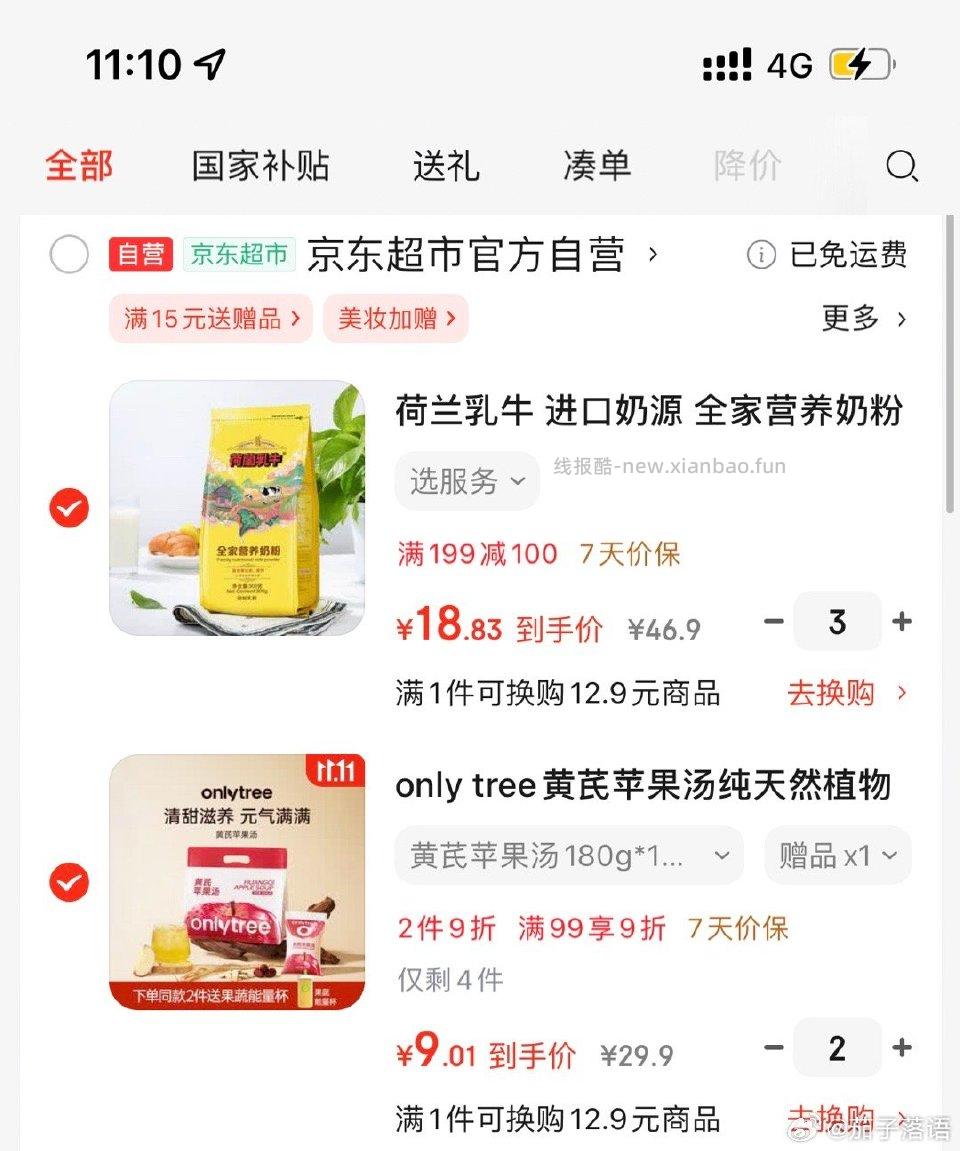Viewport: 960px width, 1151px height.
Task: Uncheck the only tree apple soup item
Action: pyautogui.click(x=69, y=882)
